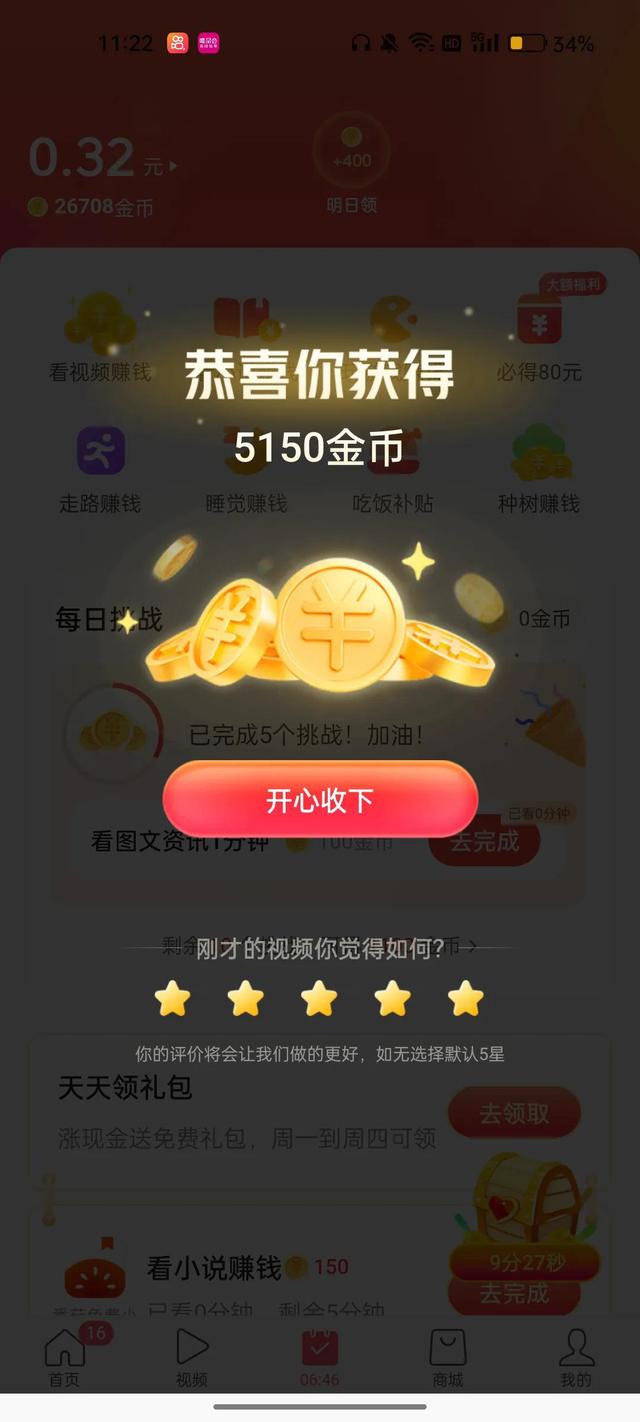Give the video a three-star rating
Screen dimensions: 640x1422
pyautogui.click(x=319, y=998)
